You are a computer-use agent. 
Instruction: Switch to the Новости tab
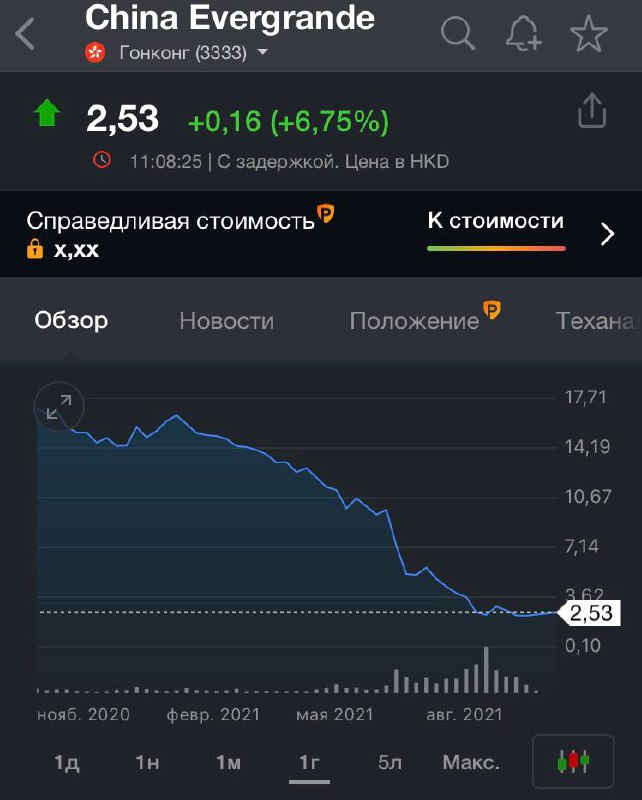[x=226, y=321]
